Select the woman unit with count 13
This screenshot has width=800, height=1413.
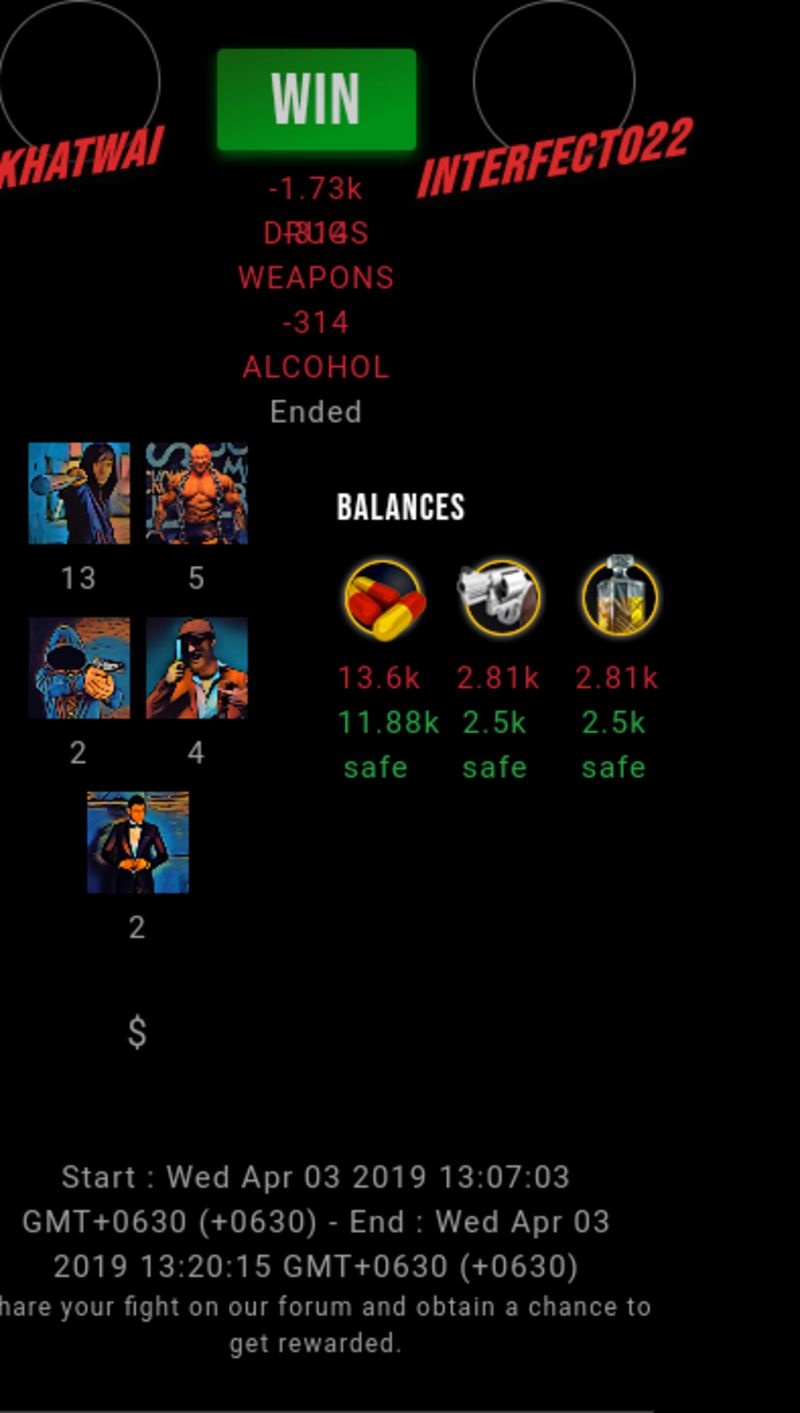click(79, 493)
